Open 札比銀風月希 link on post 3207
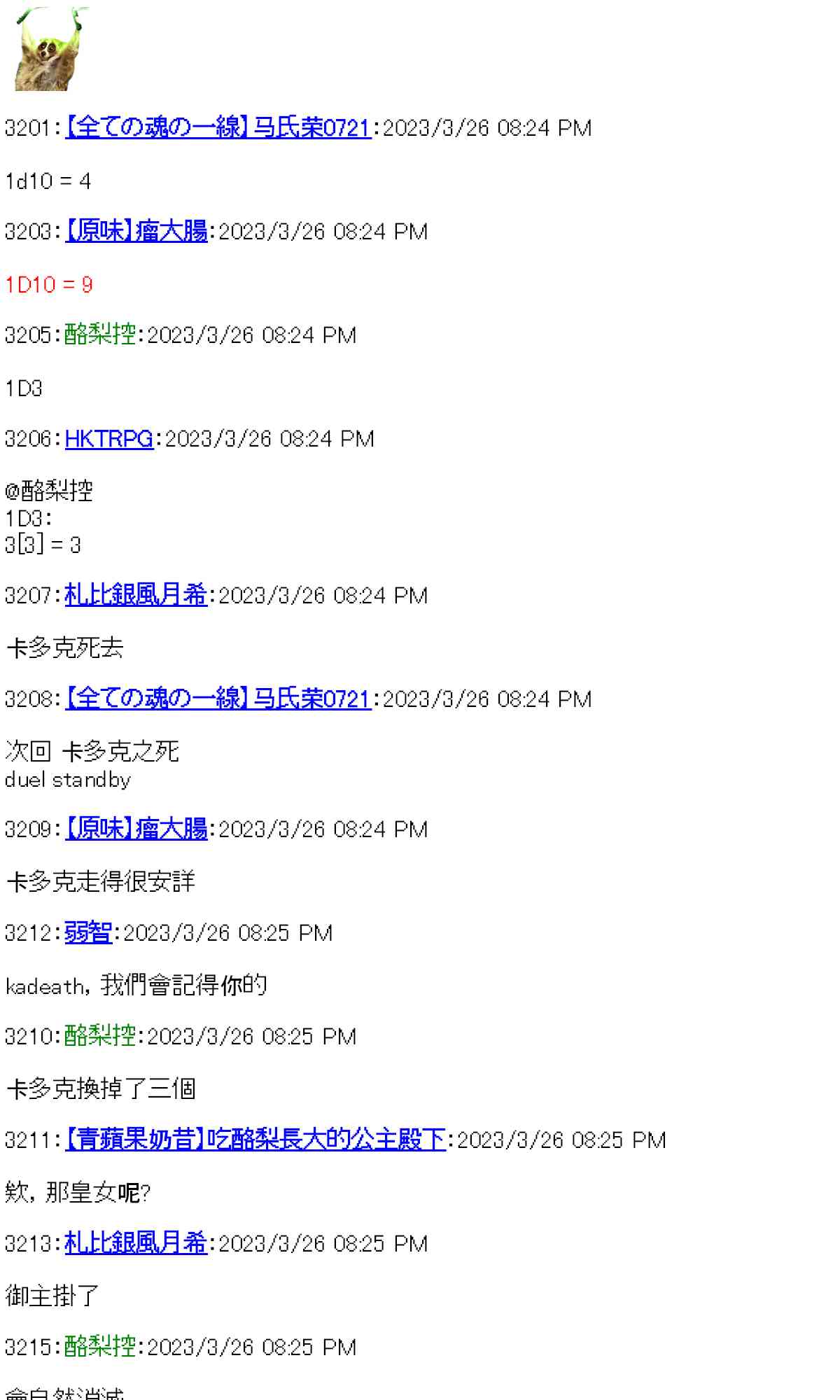840x1400 pixels. pyautogui.click(x=136, y=596)
